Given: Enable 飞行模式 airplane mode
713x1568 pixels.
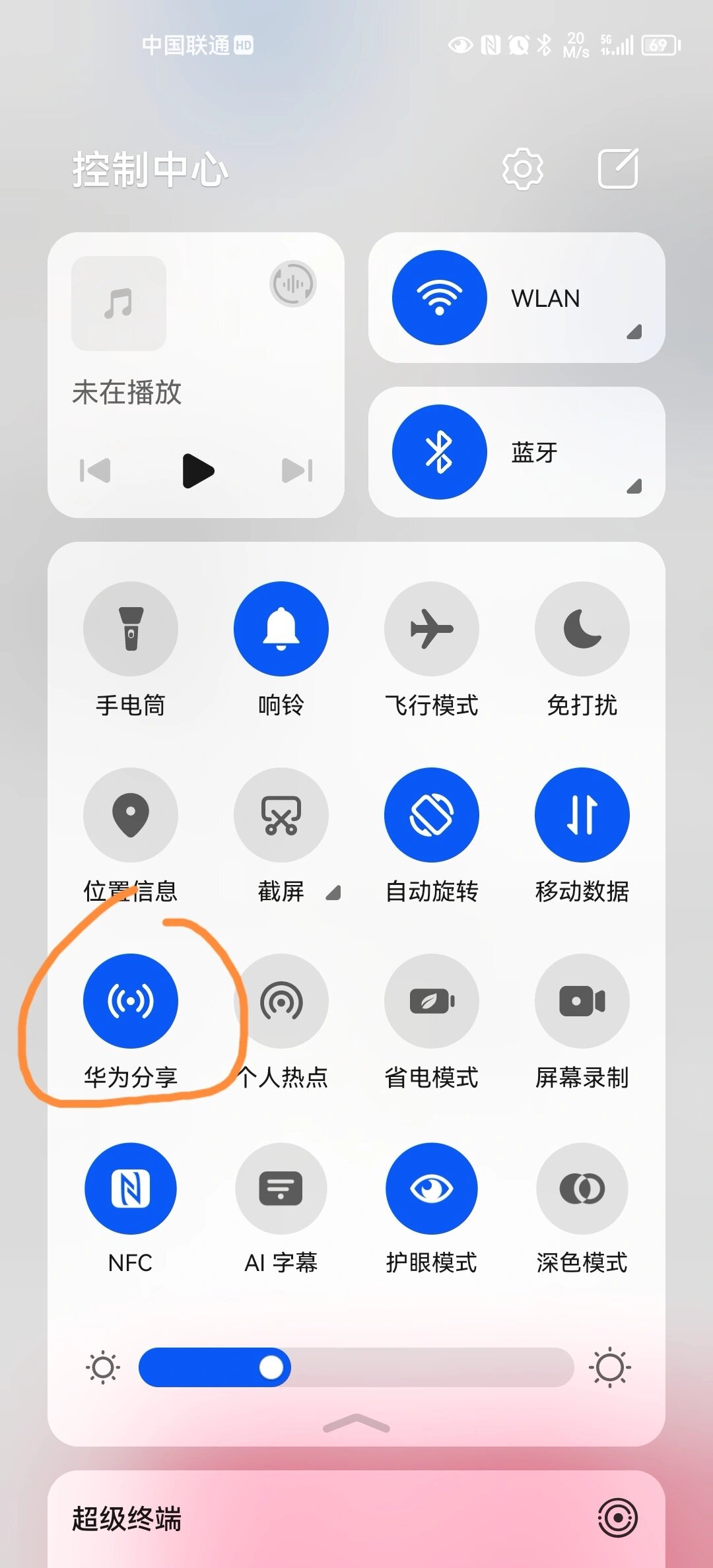Looking at the screenshot, I should coord(432,630).
